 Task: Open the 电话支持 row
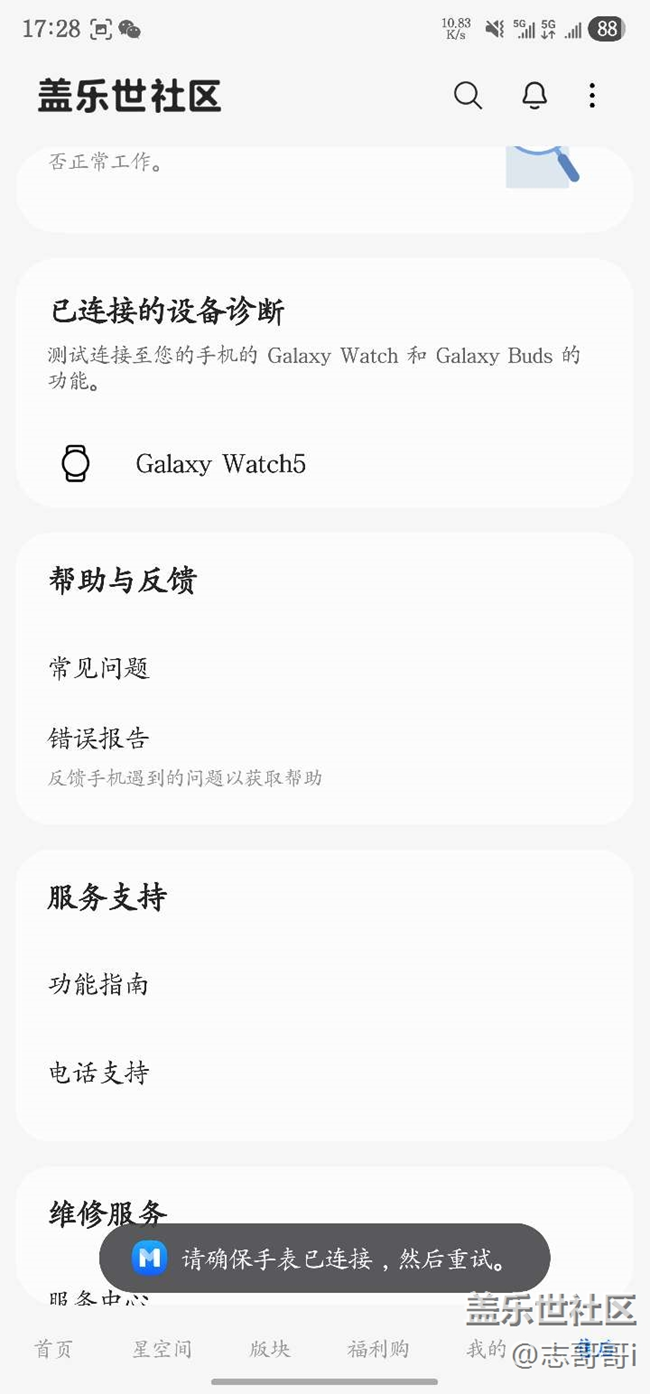coord(99,1073)
